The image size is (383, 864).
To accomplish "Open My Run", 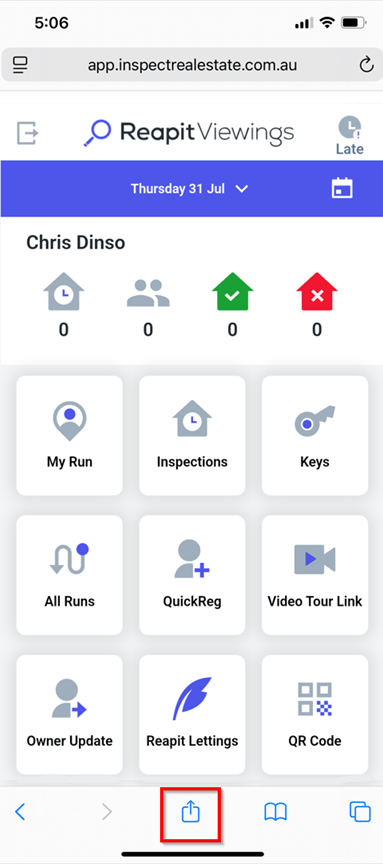I will 69,435.
